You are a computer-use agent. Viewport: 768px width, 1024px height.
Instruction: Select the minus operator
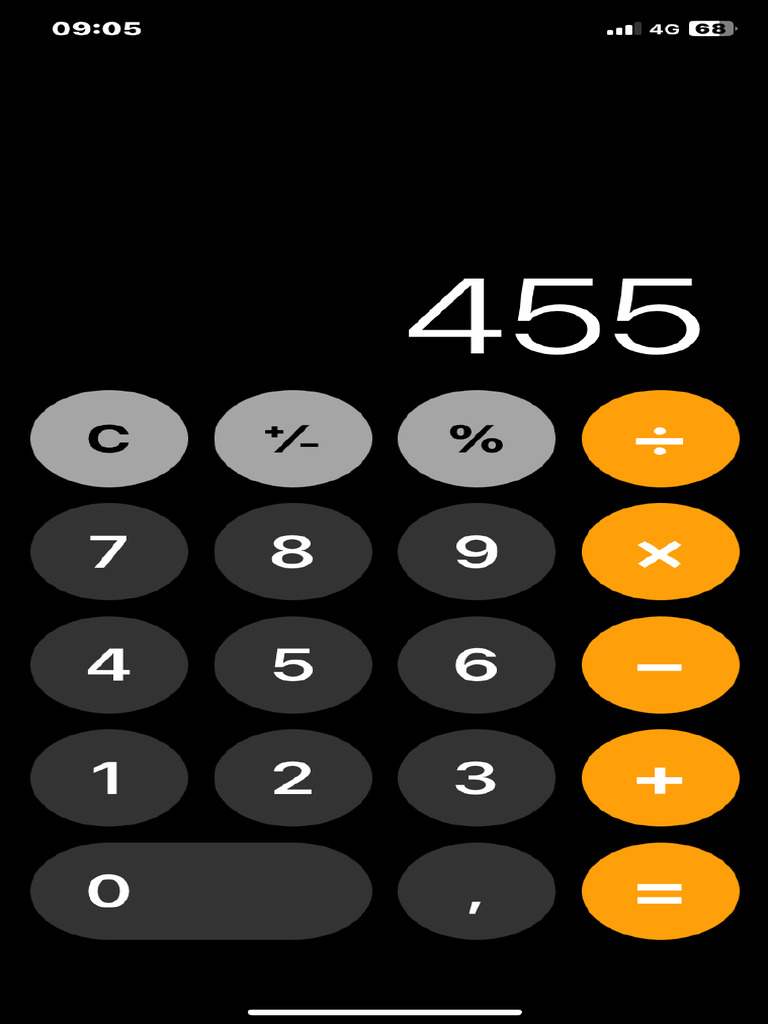tap(661, 665)
